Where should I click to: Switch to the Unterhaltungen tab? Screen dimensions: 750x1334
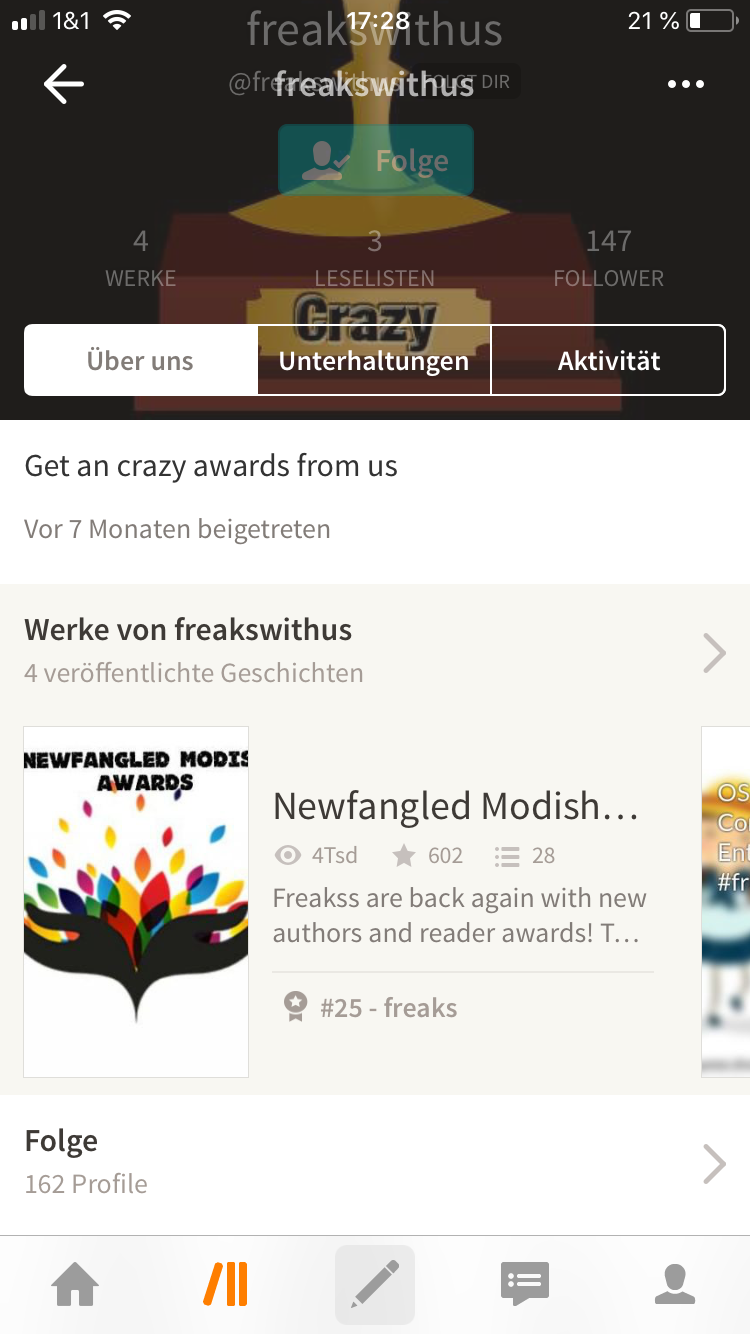pyautogui.click(x=374, y=360)
